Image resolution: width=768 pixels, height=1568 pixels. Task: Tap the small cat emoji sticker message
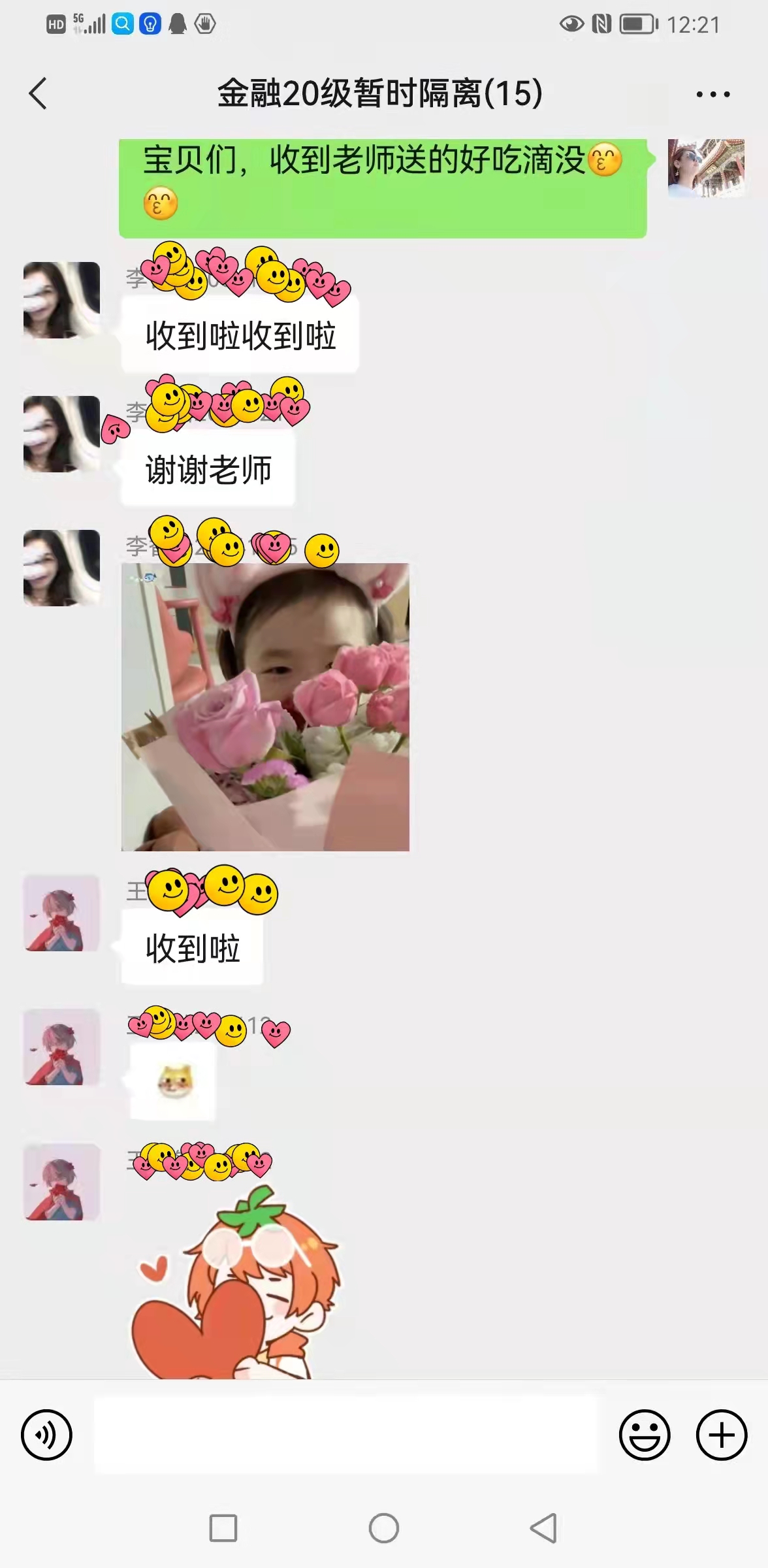174,1081
